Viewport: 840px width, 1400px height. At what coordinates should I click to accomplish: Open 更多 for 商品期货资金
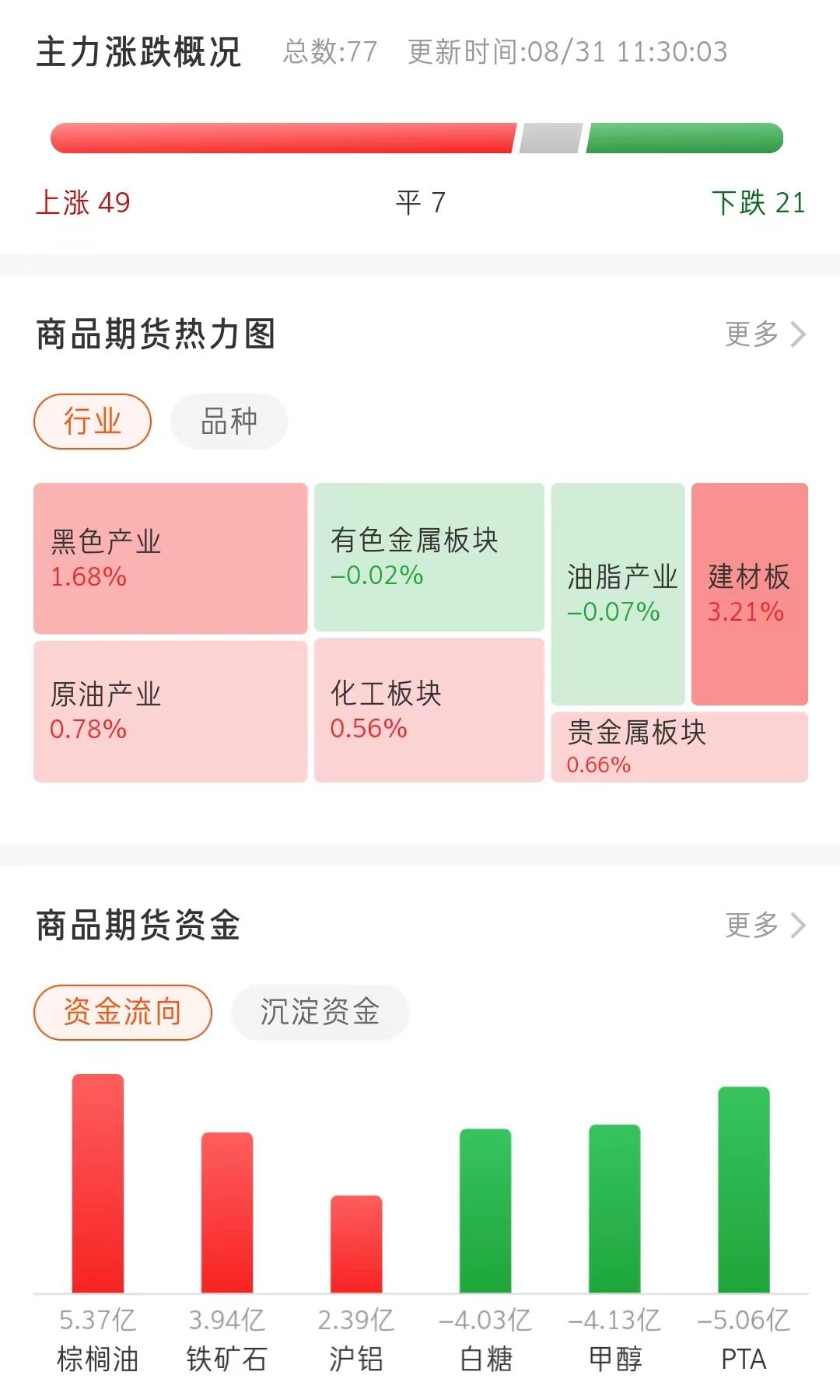pyautogui.click(x=765, y=926)
